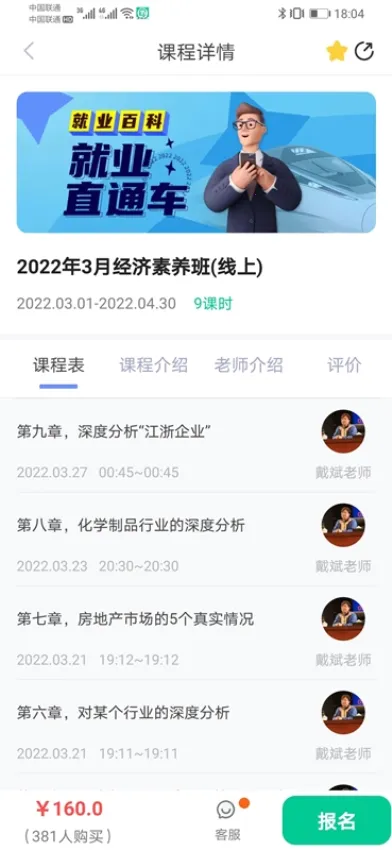
Task: Share this course via share icon
Action: point(364,51)
